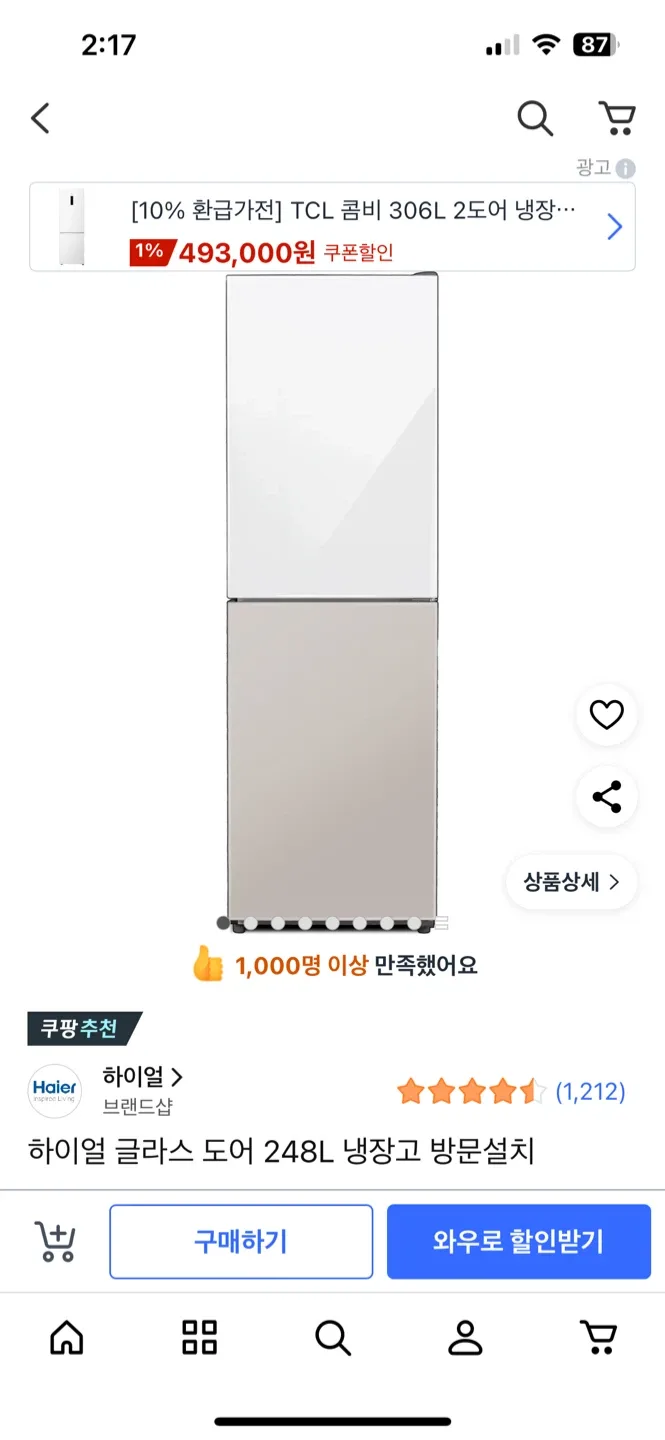Open the my account profile tab
665x1440 pixels.
coord(465,1337)
